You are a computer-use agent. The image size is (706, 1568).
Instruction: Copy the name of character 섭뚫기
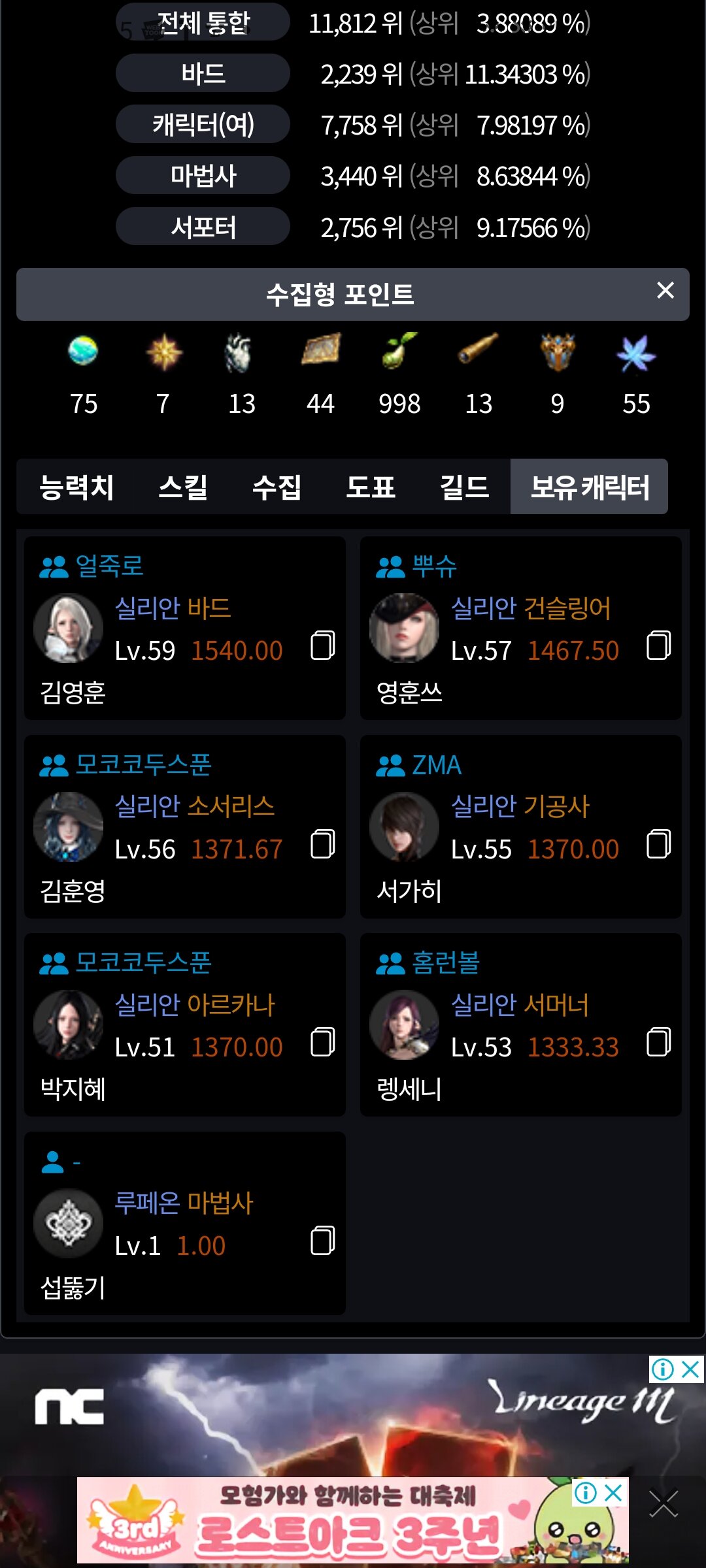(x=322, y=1240)
